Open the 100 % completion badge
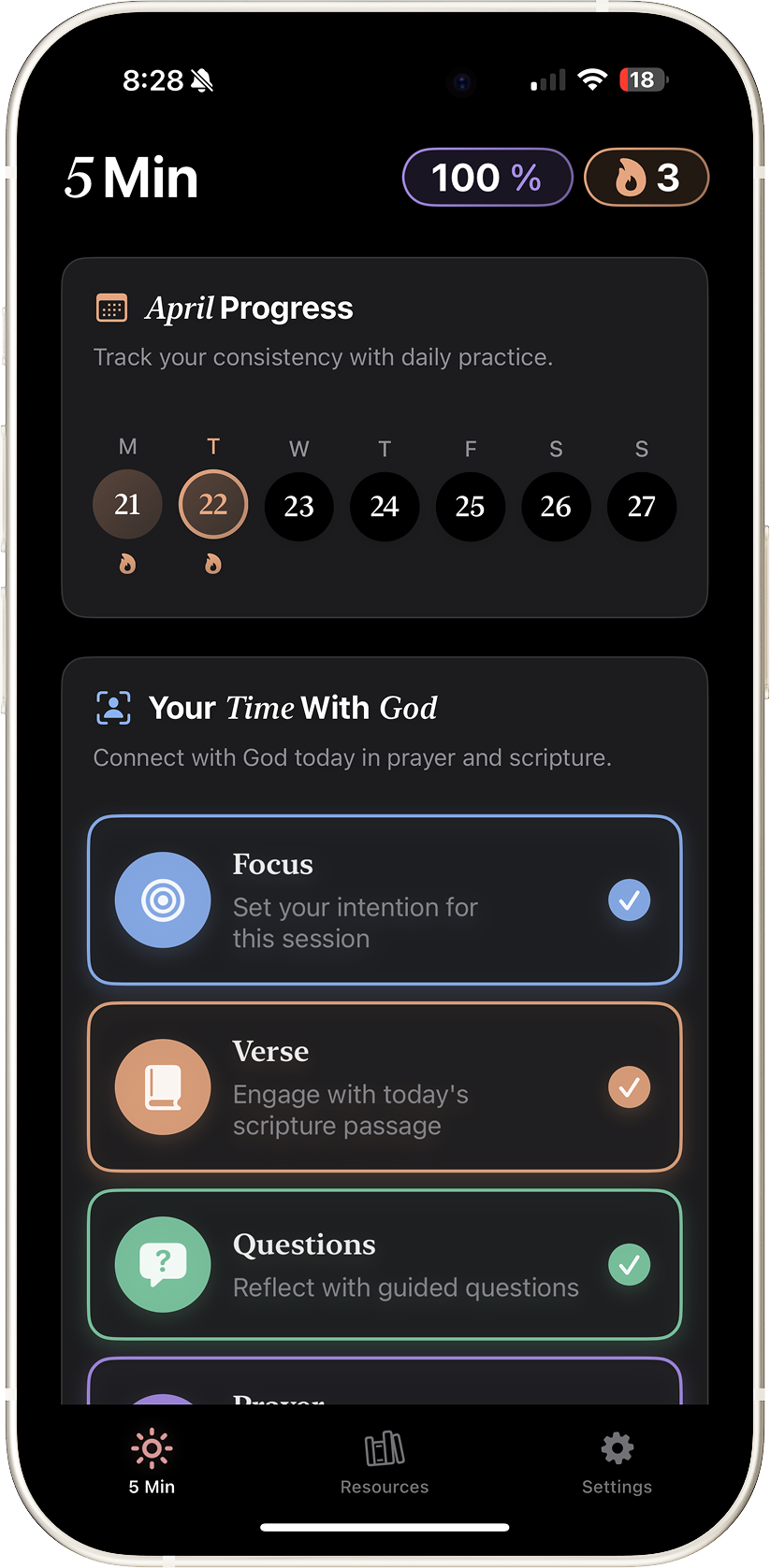 point(487,178)
